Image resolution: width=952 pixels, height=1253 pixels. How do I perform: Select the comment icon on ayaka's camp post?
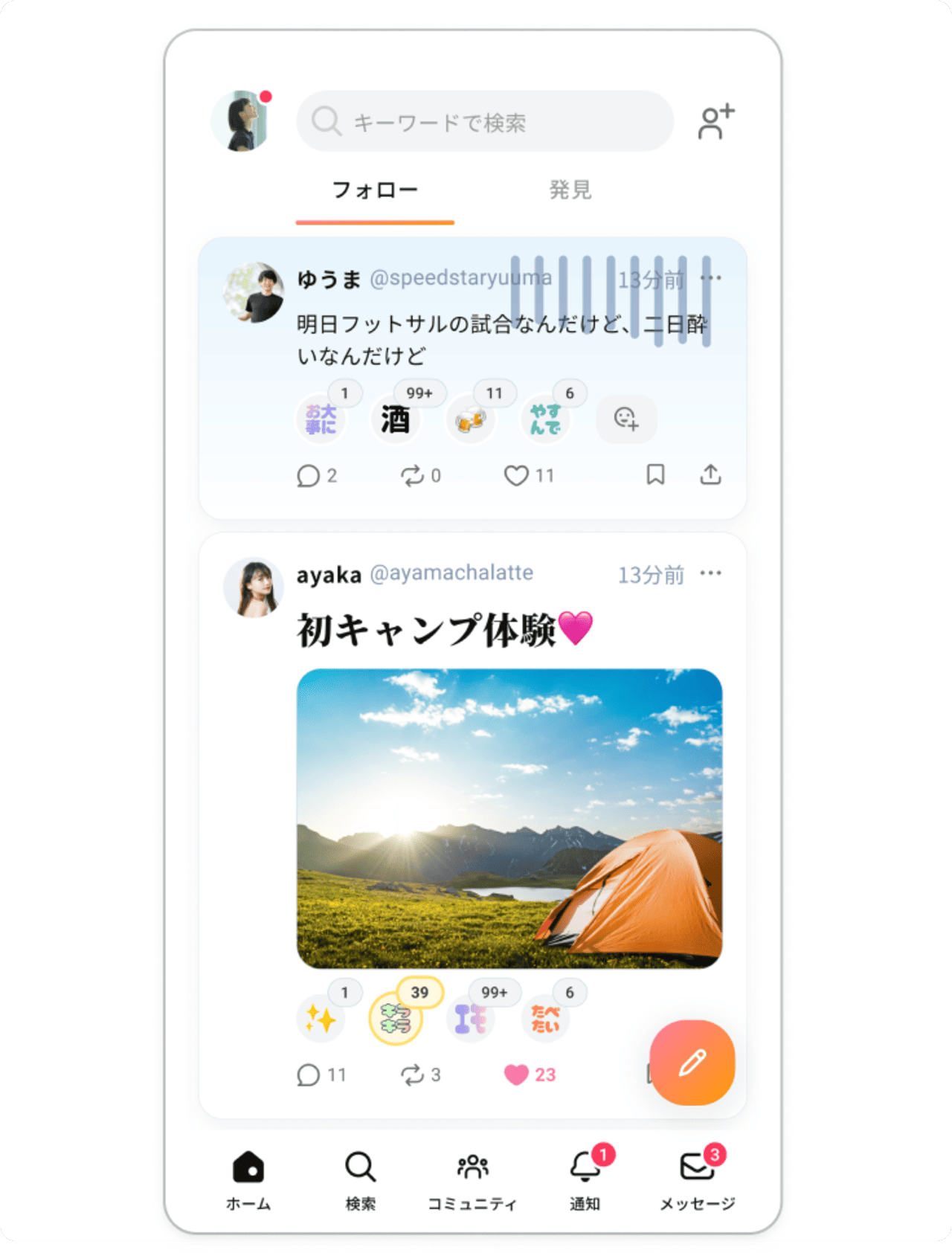click(x=307, y=1073)
